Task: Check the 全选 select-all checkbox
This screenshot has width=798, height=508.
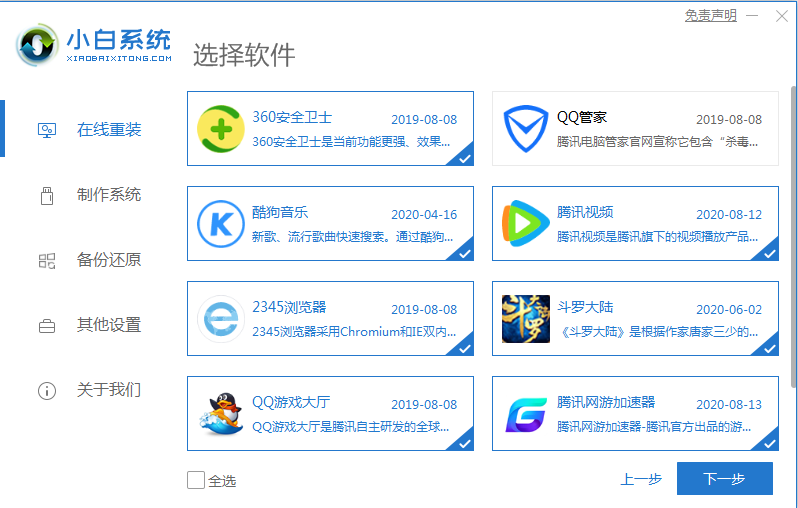Action: tap(196, 480)
